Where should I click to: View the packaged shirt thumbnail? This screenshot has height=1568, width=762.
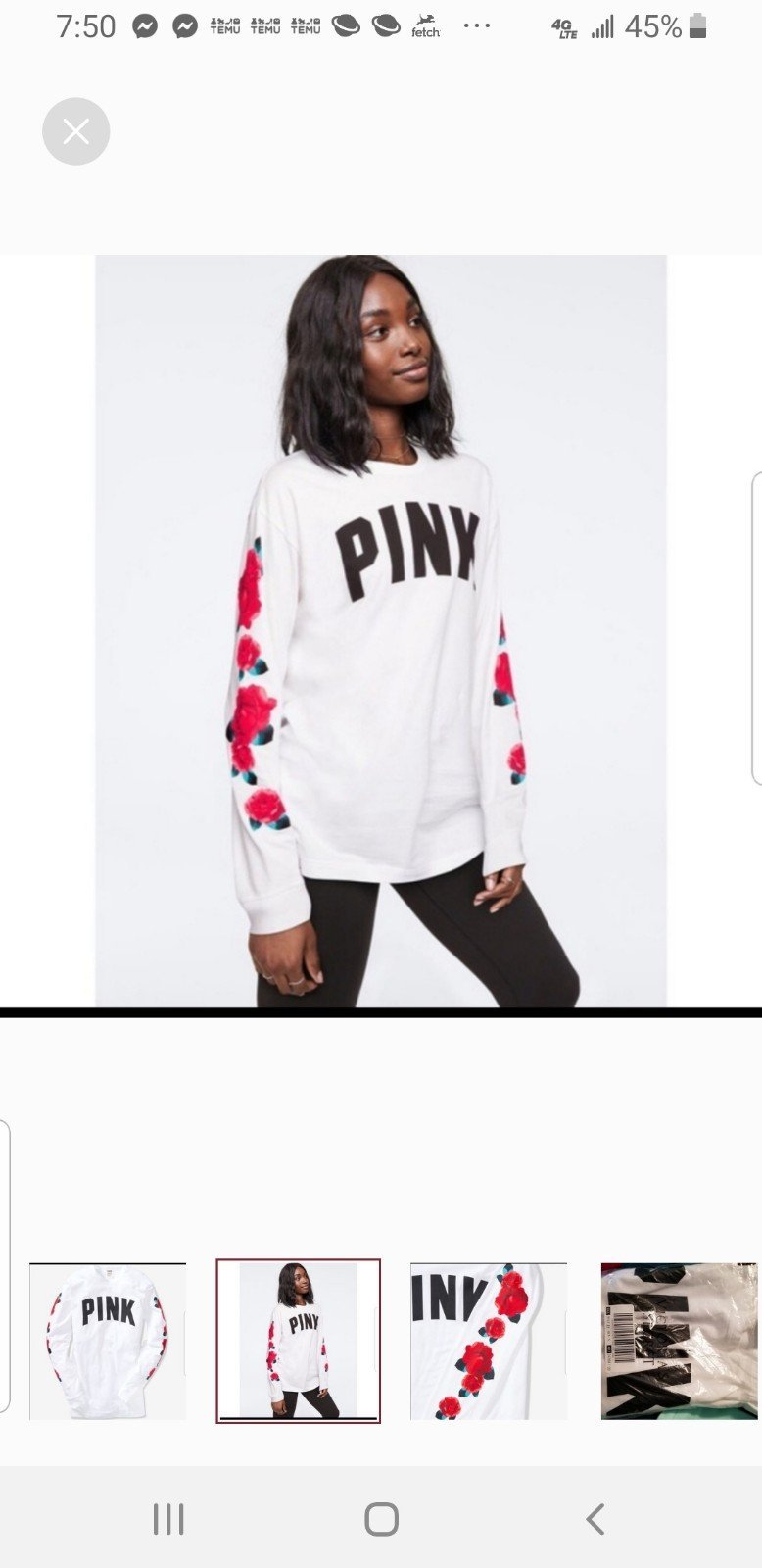pyautogui.click(x=679, y=1341)
